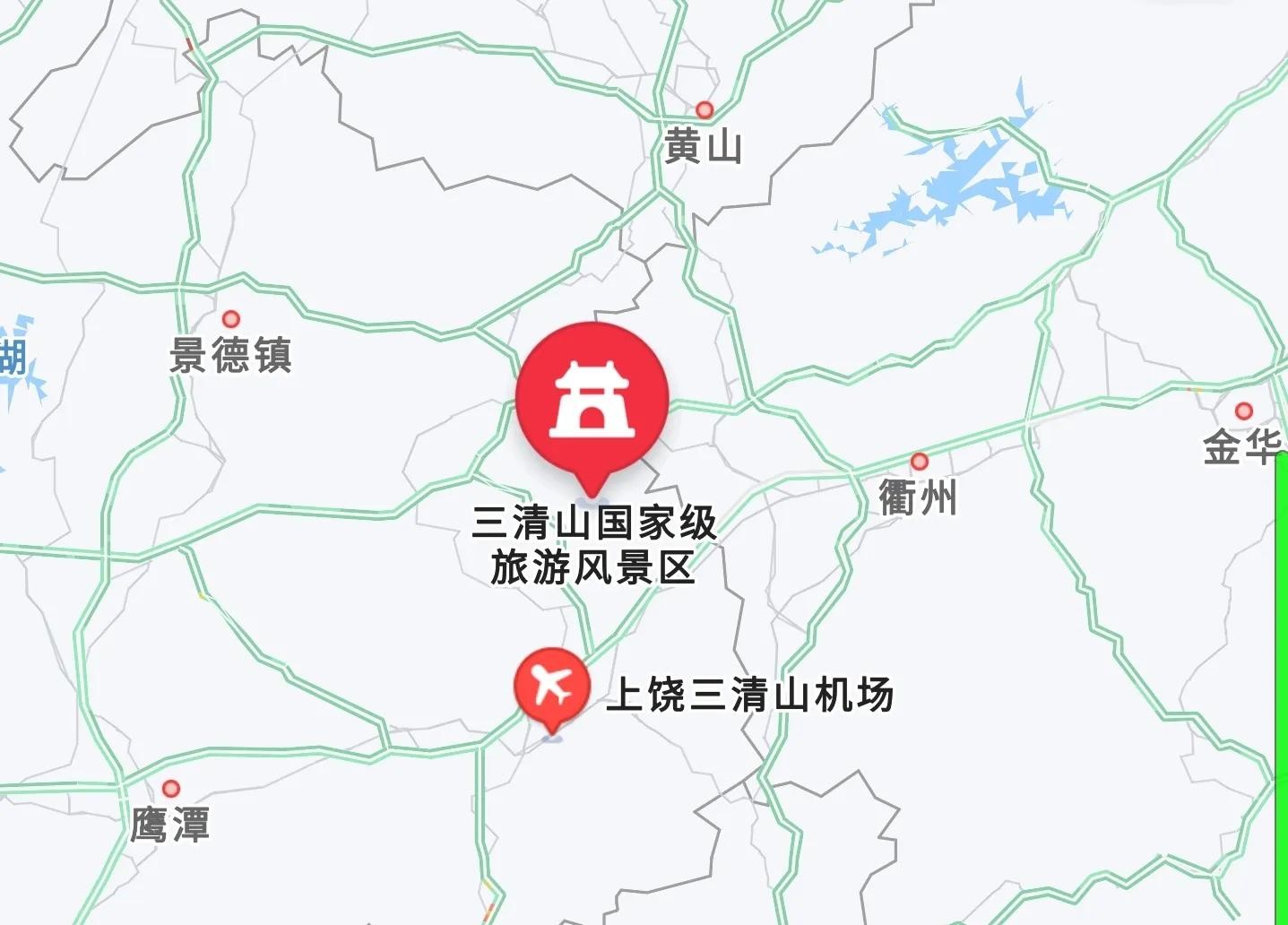The image size is (1288, 925).
Task: Tap the 三清山国家级旅游风景区 scenic spot pin
Action: (x=592, y=399)
